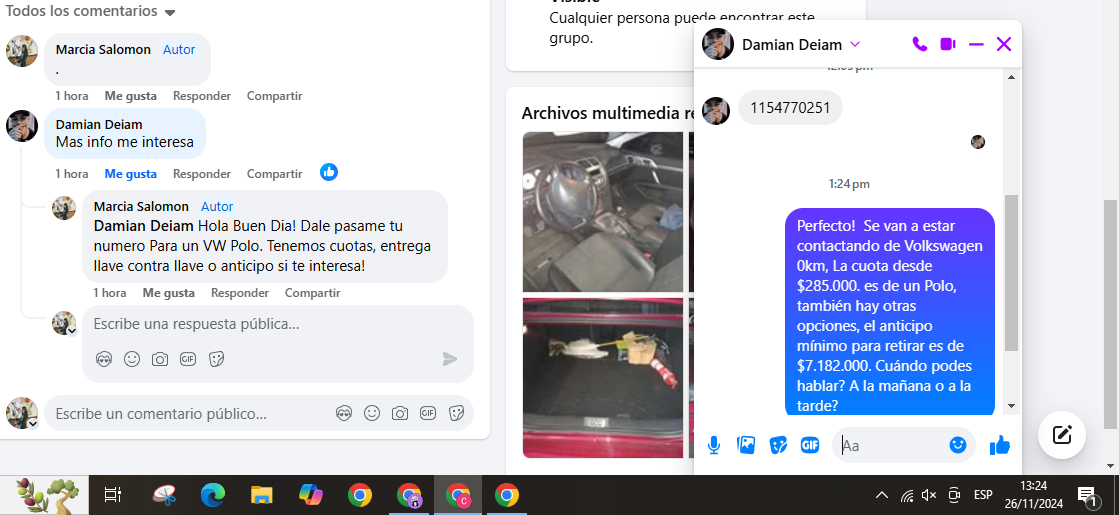Share Marcia Salomon's reply about VW Polo

312,293
